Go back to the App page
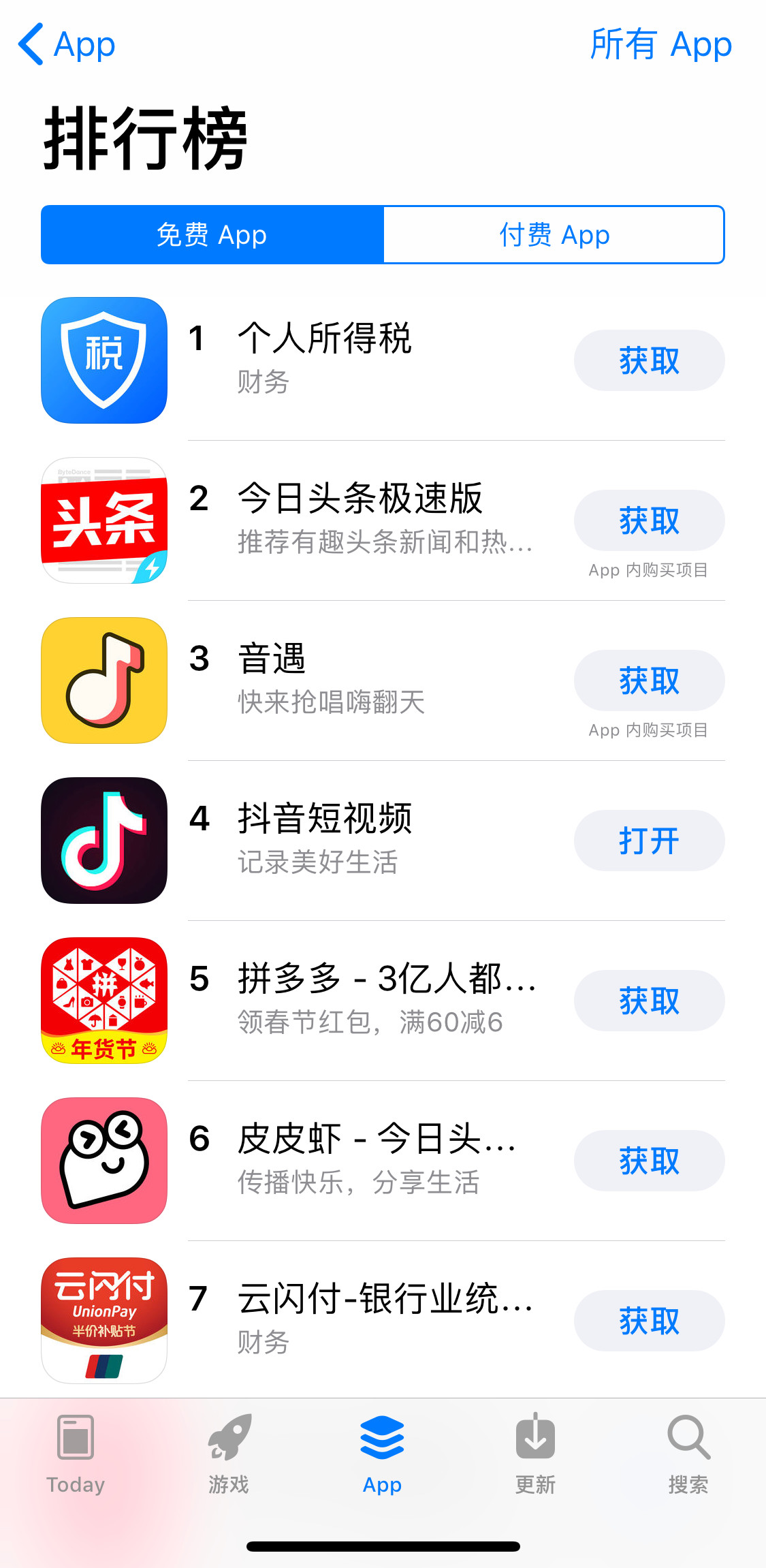The height and width of the screenshot is (1568, 766). 66,45
